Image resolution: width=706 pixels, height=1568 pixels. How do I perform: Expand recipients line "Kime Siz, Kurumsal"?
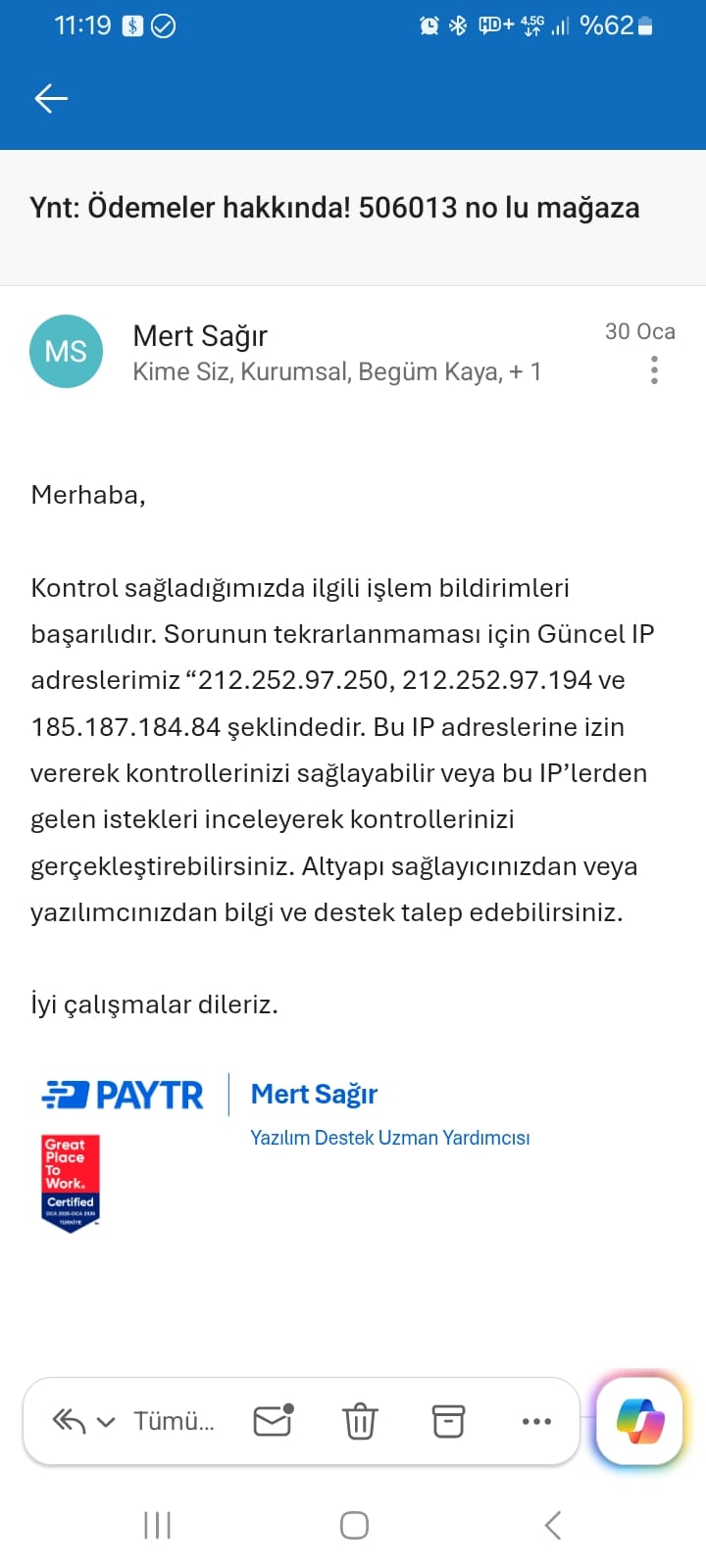pyautogui.click(x=336, y=372)
